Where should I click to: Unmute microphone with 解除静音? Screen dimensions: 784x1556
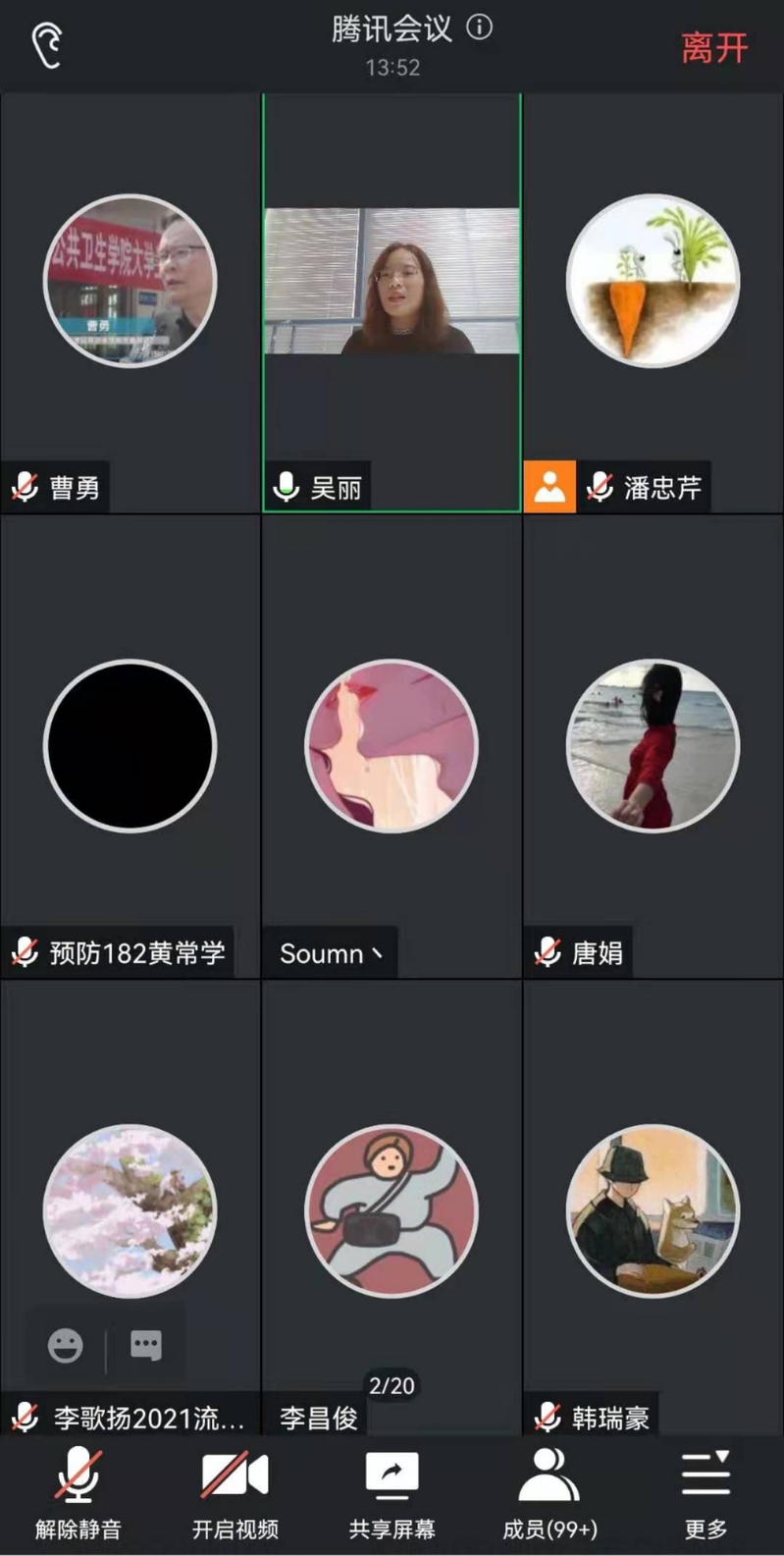(78, 1494)
